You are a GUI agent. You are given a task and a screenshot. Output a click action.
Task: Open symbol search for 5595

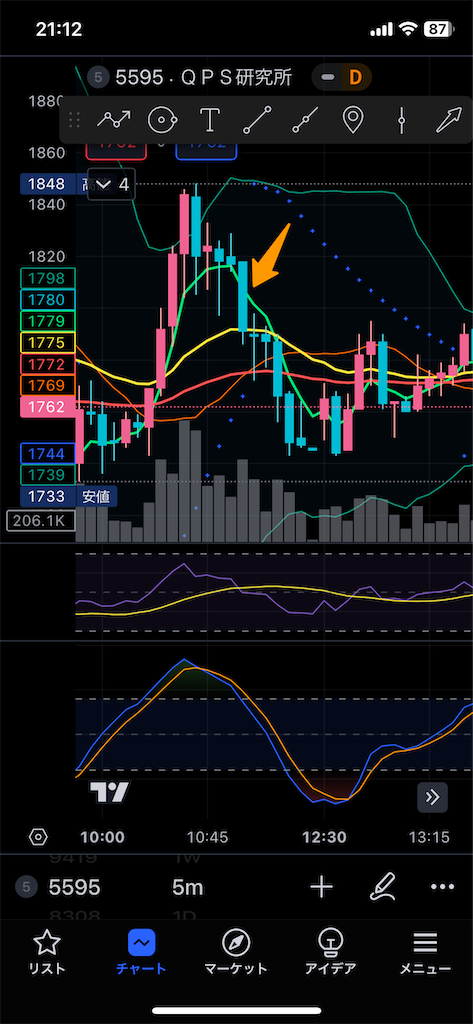74,887
